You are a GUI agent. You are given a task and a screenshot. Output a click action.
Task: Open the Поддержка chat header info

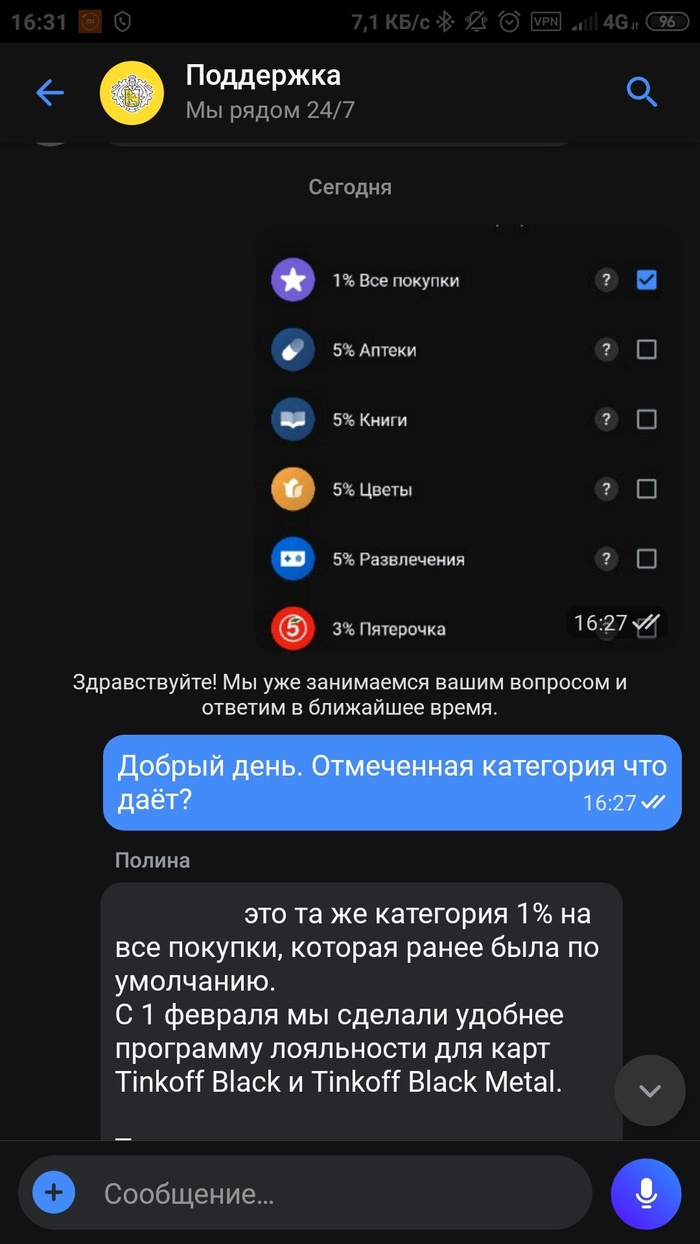coord(262,91)
